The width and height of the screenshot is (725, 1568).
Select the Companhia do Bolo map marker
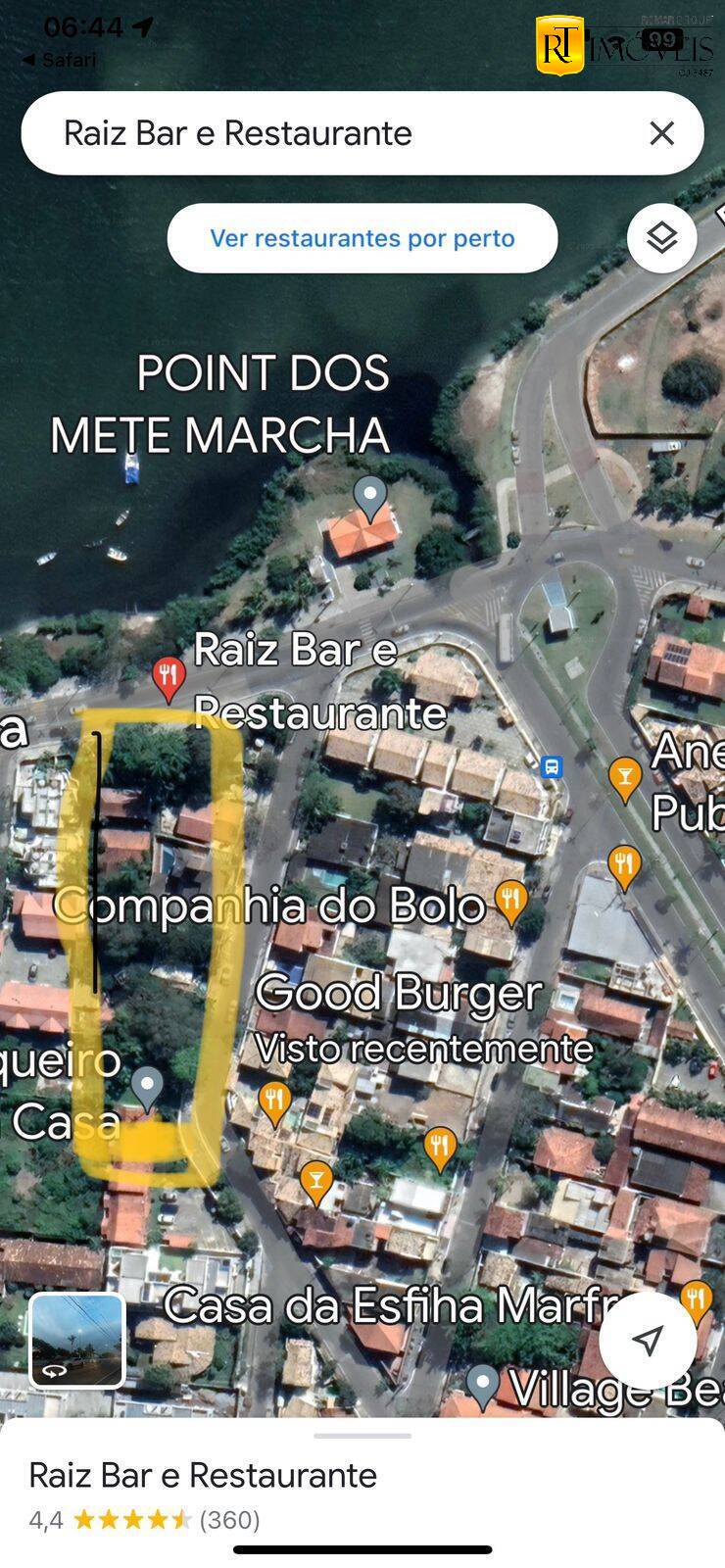[x=511, y=903]
